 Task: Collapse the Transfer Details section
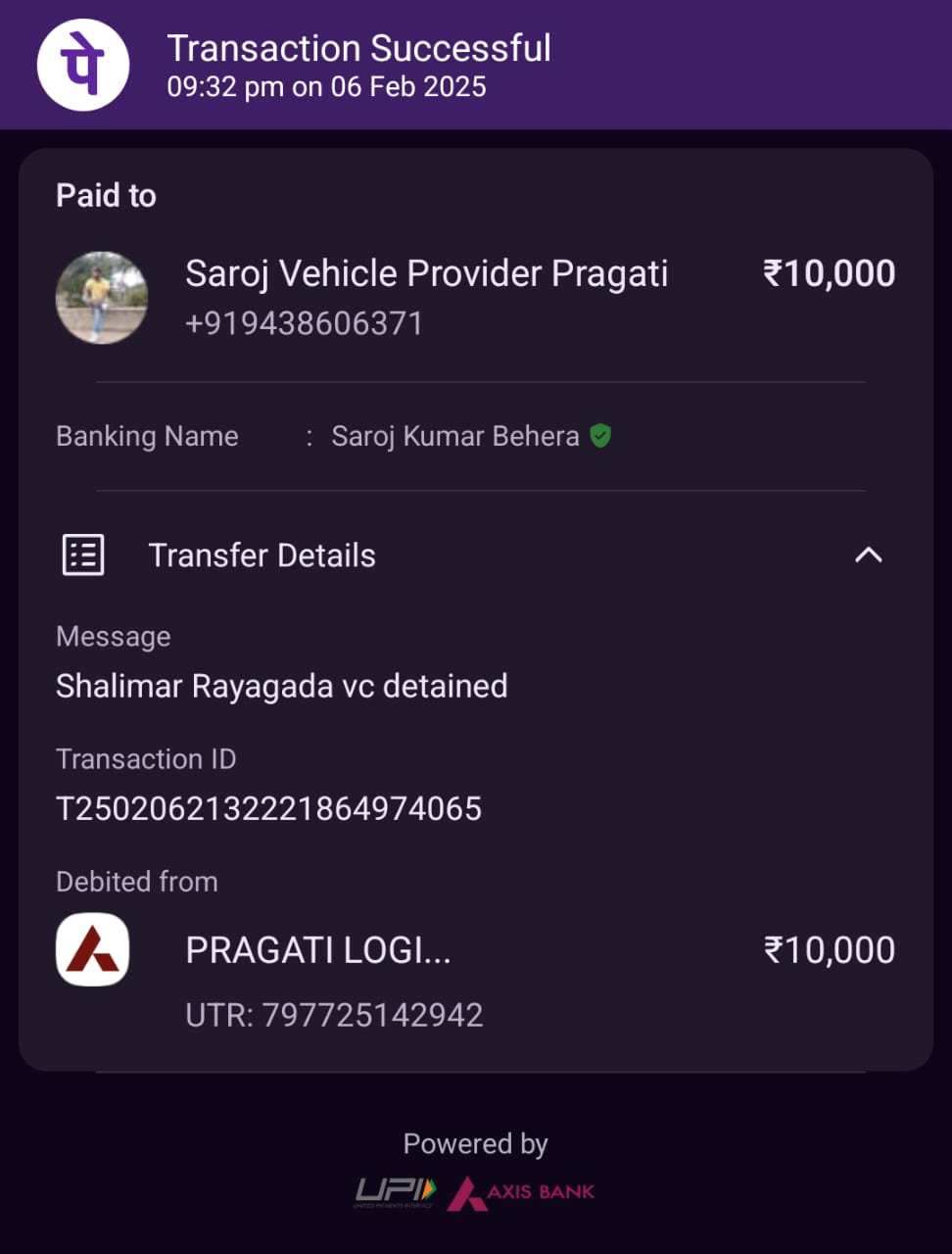868,555
